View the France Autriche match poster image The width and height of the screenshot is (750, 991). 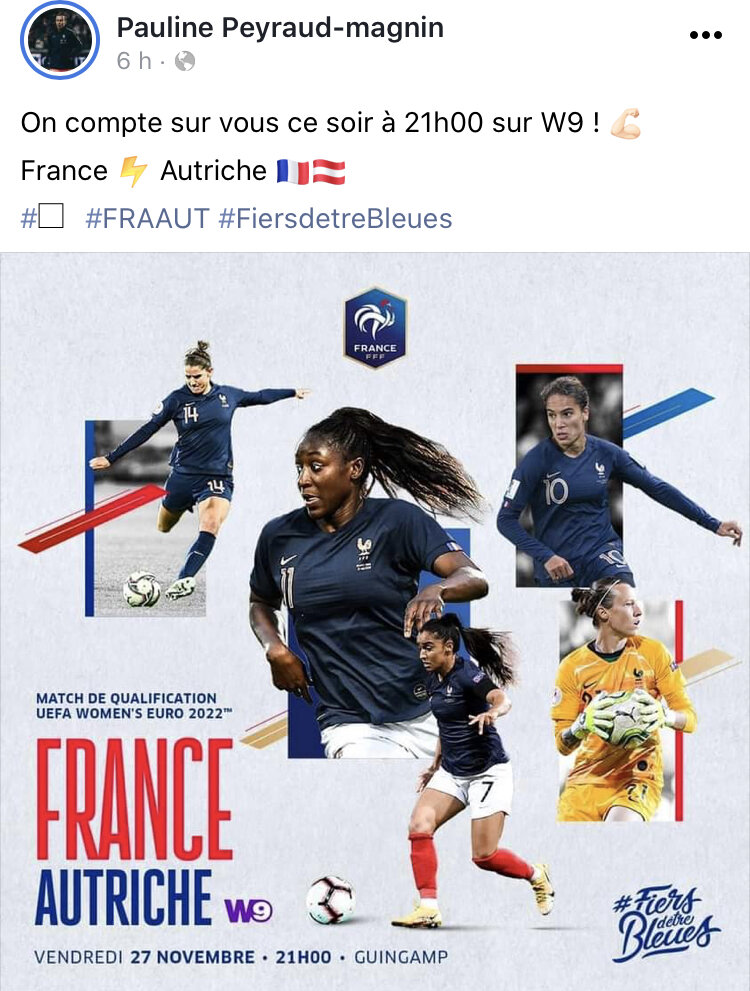coord(375,620)
